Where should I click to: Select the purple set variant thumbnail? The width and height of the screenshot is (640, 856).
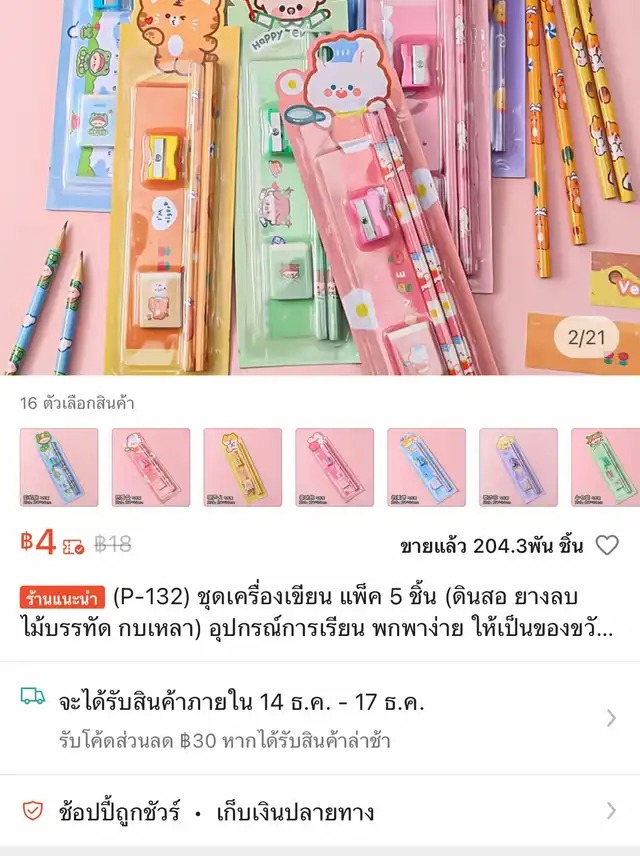pyautogui.click(x=518, y=467)
